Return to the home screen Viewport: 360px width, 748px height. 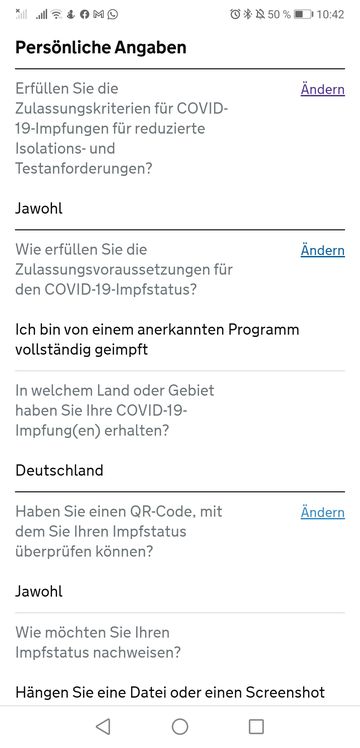pos(180,727)
